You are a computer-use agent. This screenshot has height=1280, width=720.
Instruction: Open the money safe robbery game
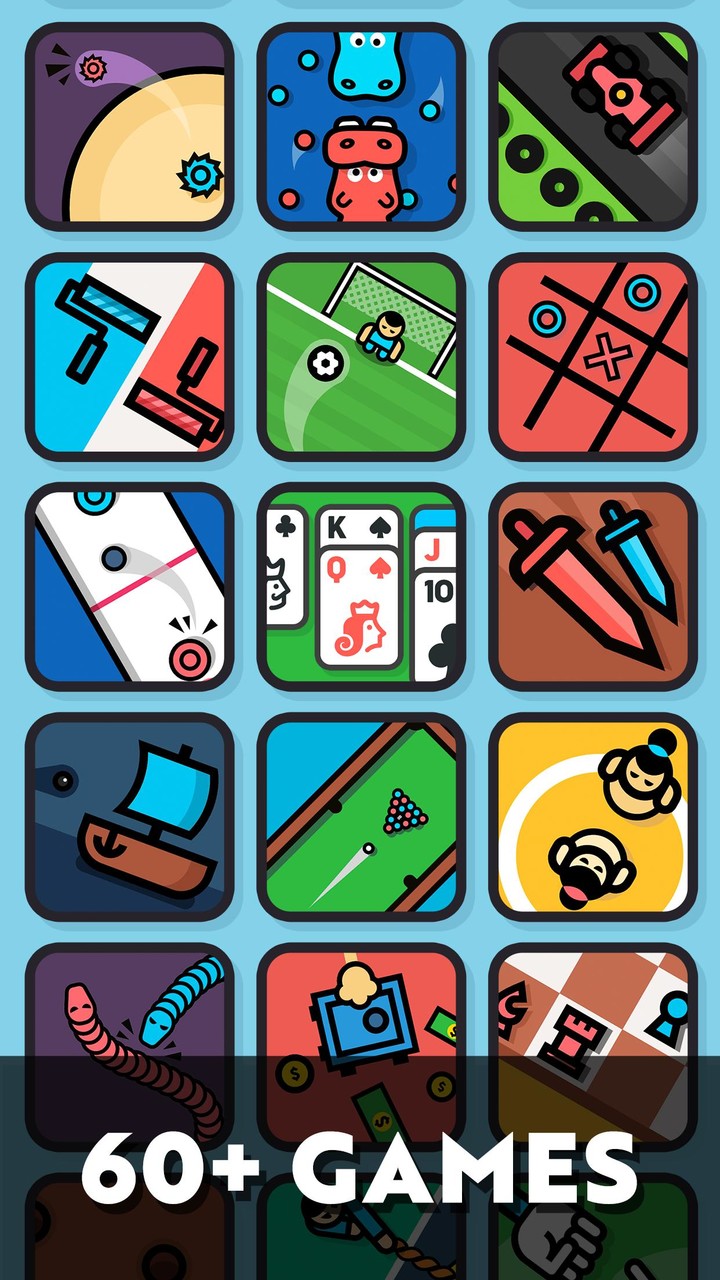pyautogui.click(x=360, y=1020)
